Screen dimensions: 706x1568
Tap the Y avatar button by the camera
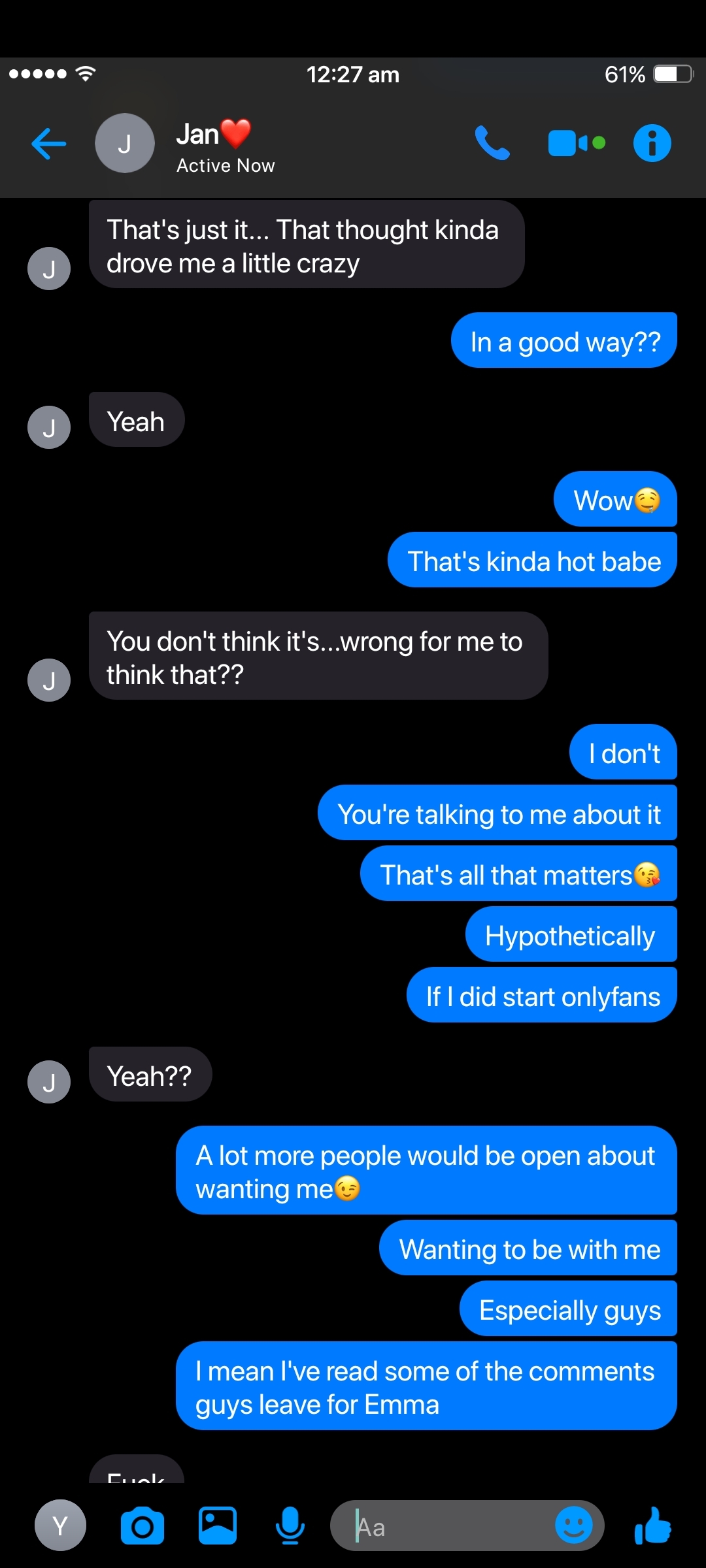(x=60, y=1526)
